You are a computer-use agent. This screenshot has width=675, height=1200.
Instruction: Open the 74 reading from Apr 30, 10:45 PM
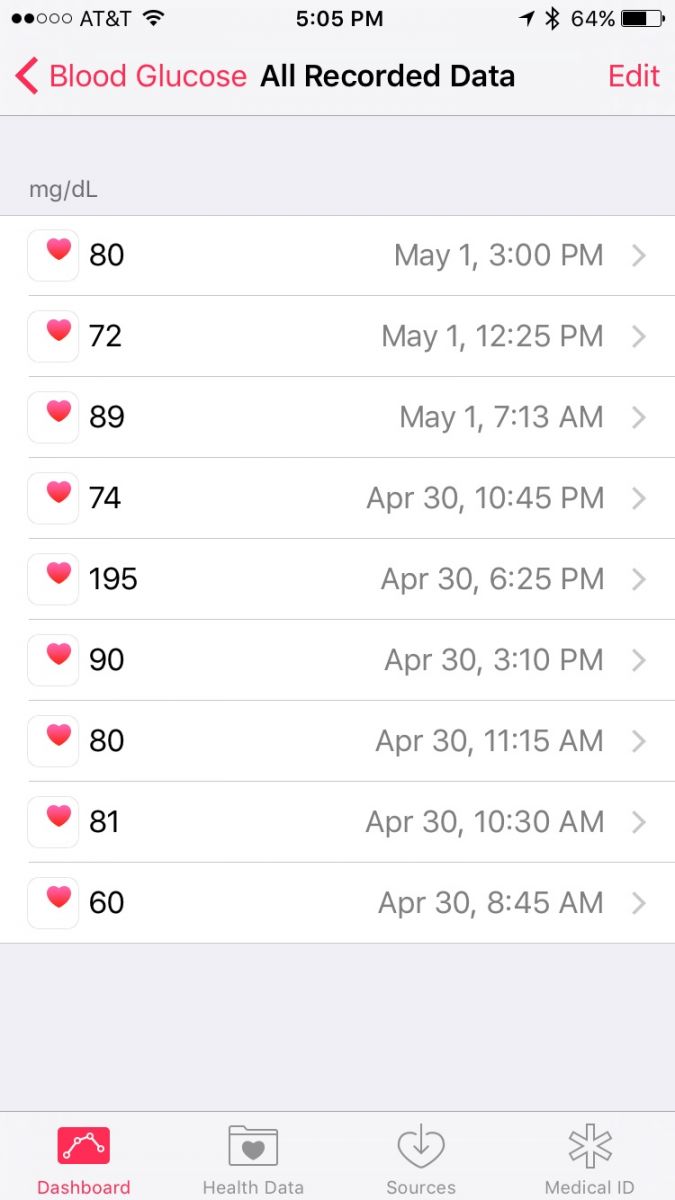(337, 498)
